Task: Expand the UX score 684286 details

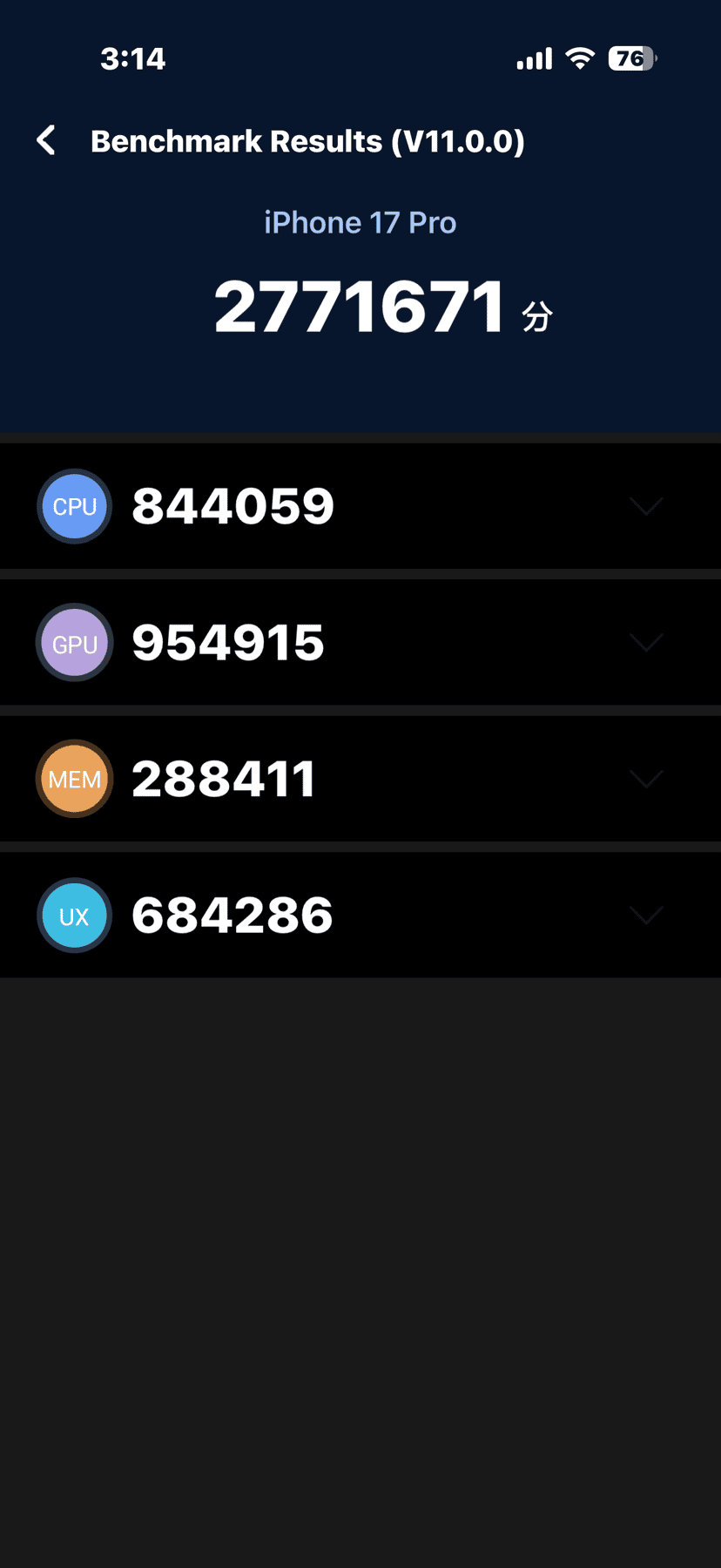Action: pyautogui.click(x=360, y=916)
